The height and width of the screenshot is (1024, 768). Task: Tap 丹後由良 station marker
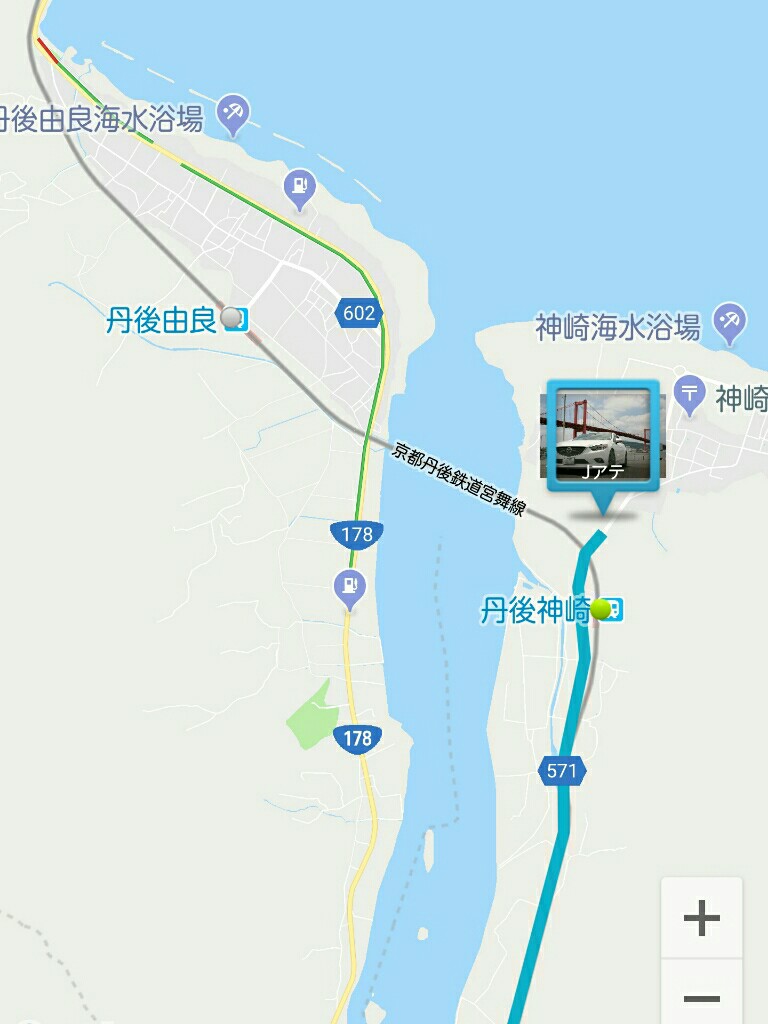233,319
